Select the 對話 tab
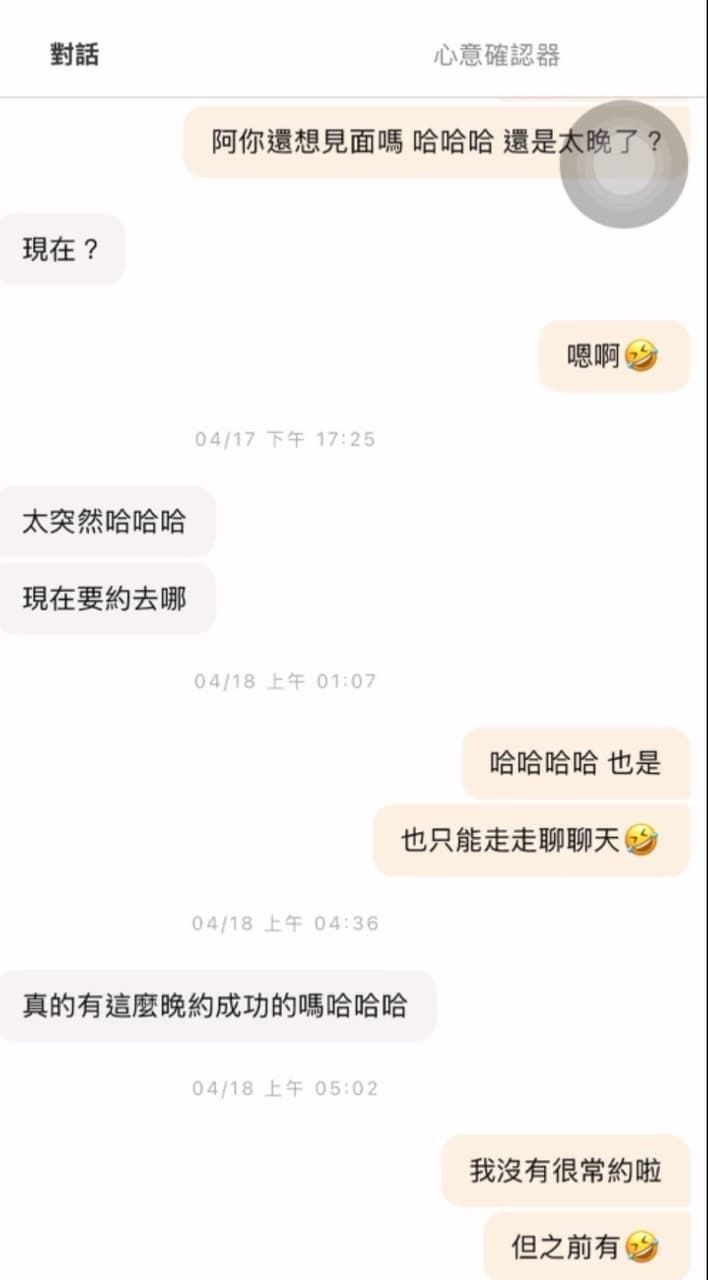 (x=75, y=54)
